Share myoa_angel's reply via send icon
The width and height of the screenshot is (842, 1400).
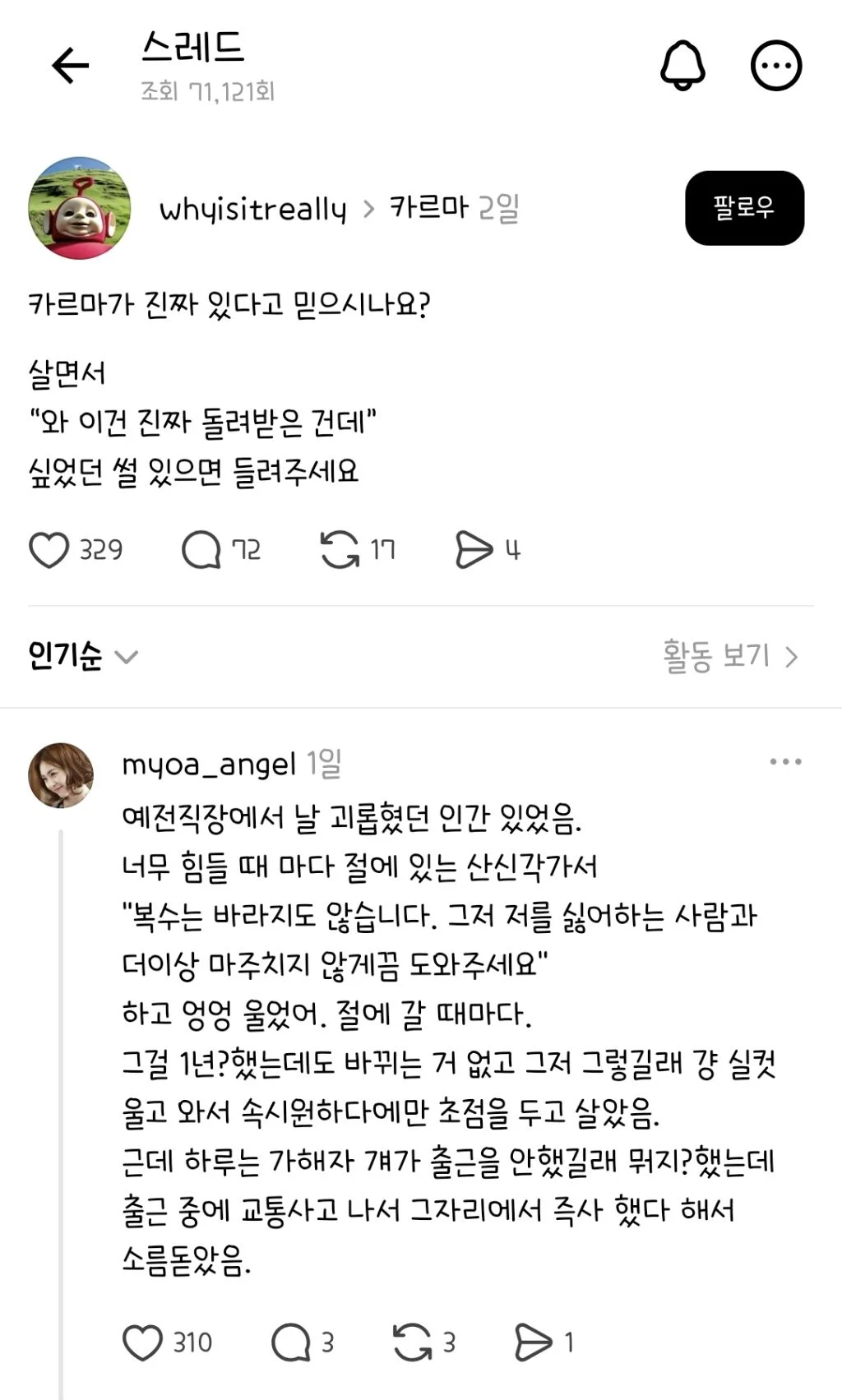point(534,1342)
